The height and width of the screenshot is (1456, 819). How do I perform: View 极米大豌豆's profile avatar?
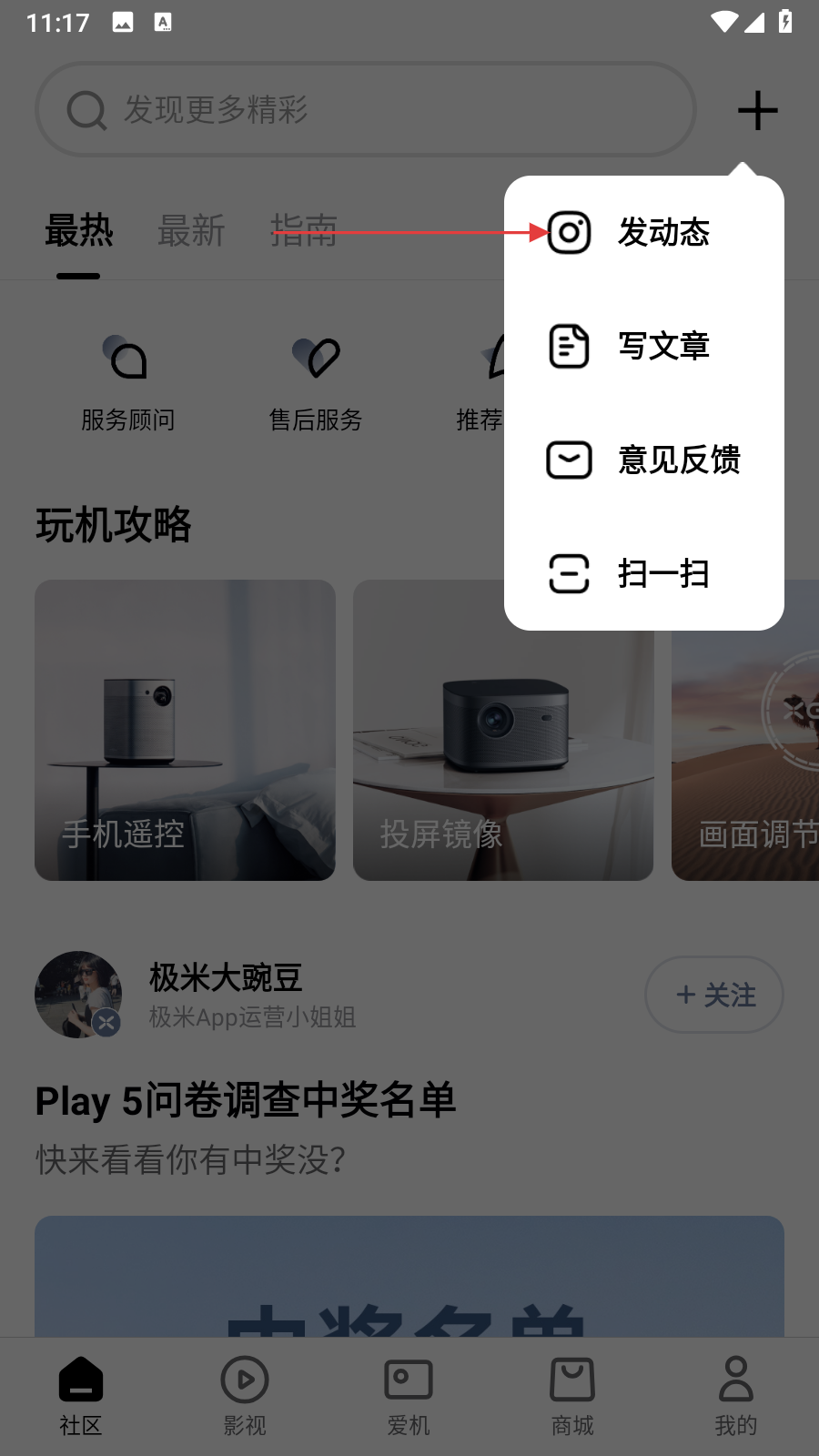tap(78, 995)
